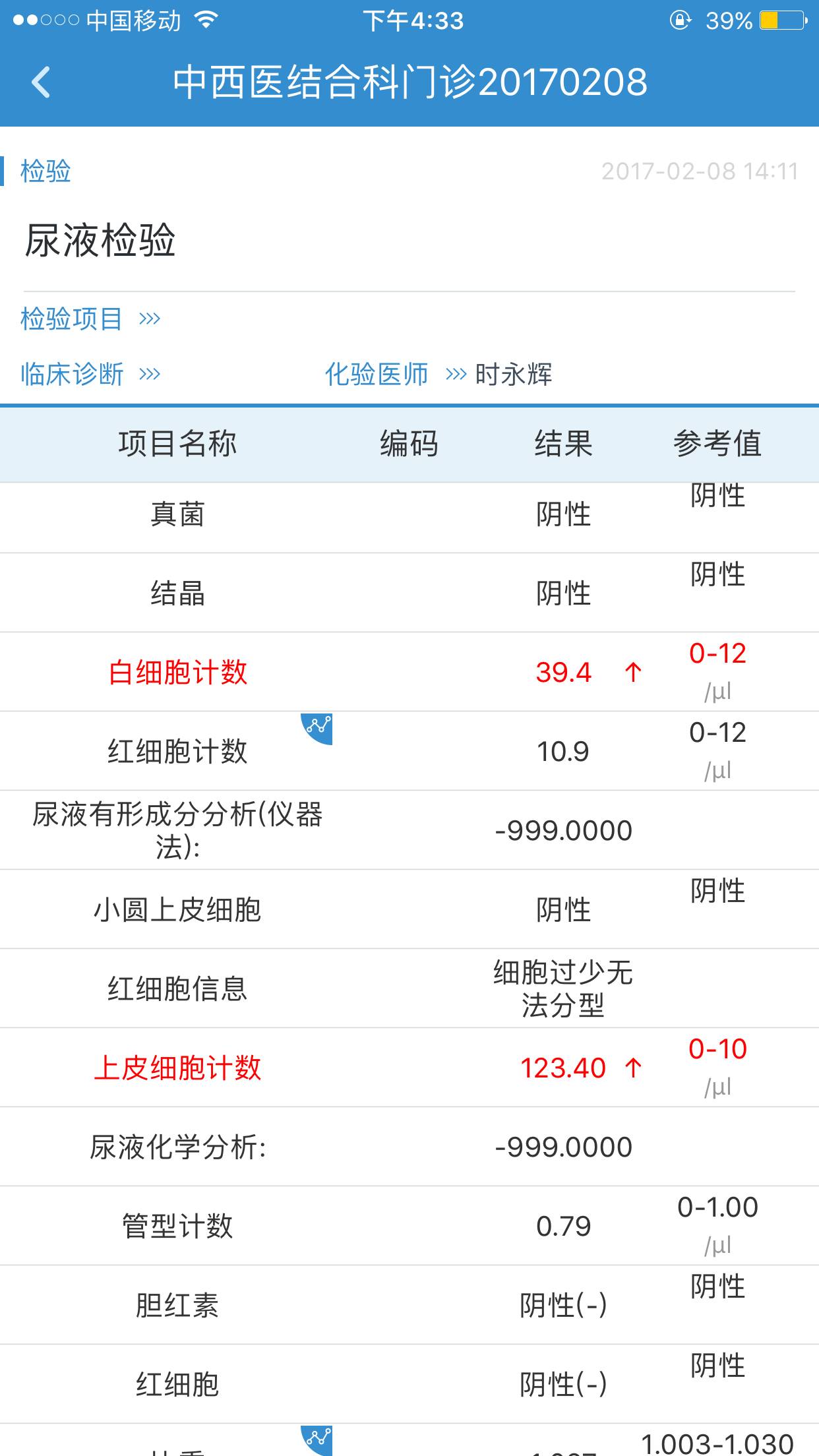Expand the 临床诊断 details
The height and width of the screenshot is (1456, 819).
pos(90,375)
